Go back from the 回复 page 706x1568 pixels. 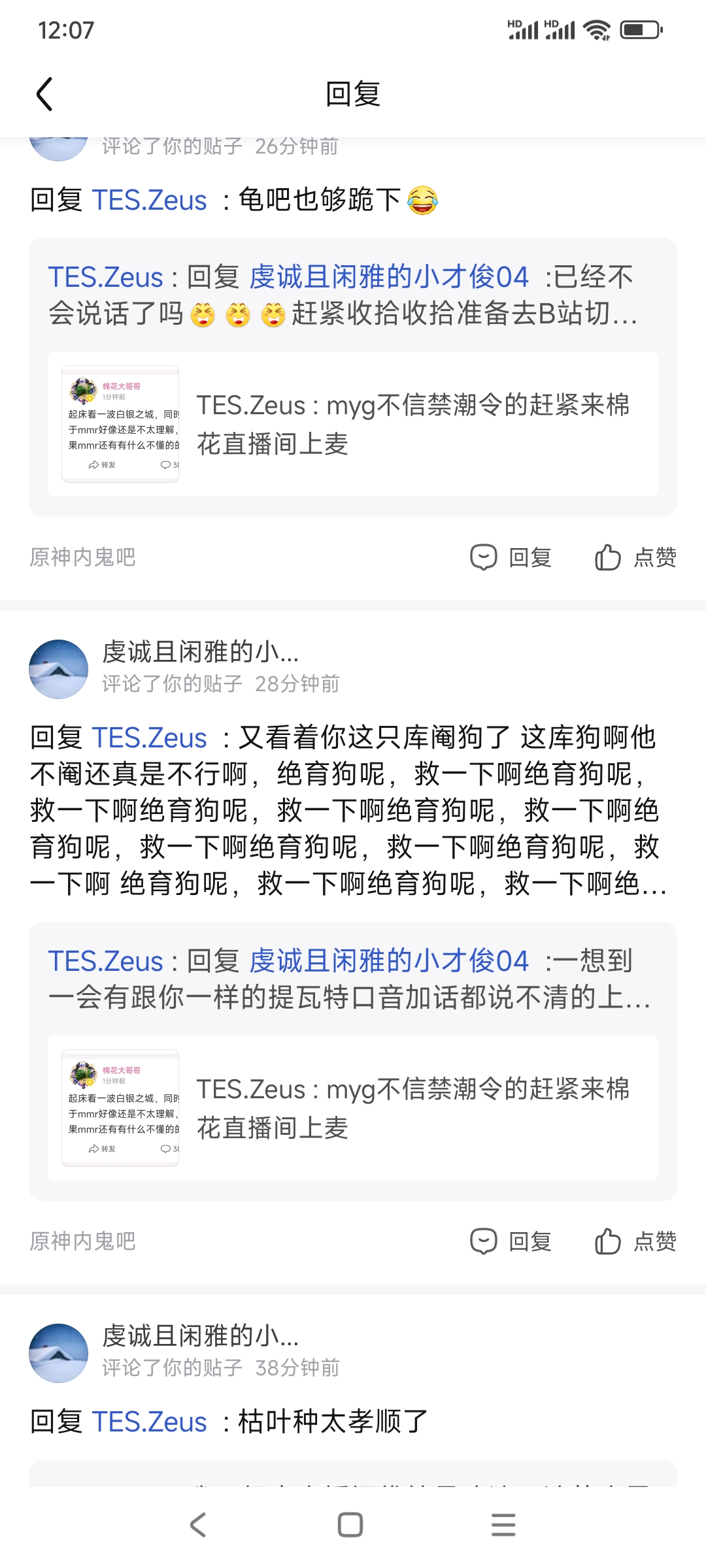(x=44, y=94)
